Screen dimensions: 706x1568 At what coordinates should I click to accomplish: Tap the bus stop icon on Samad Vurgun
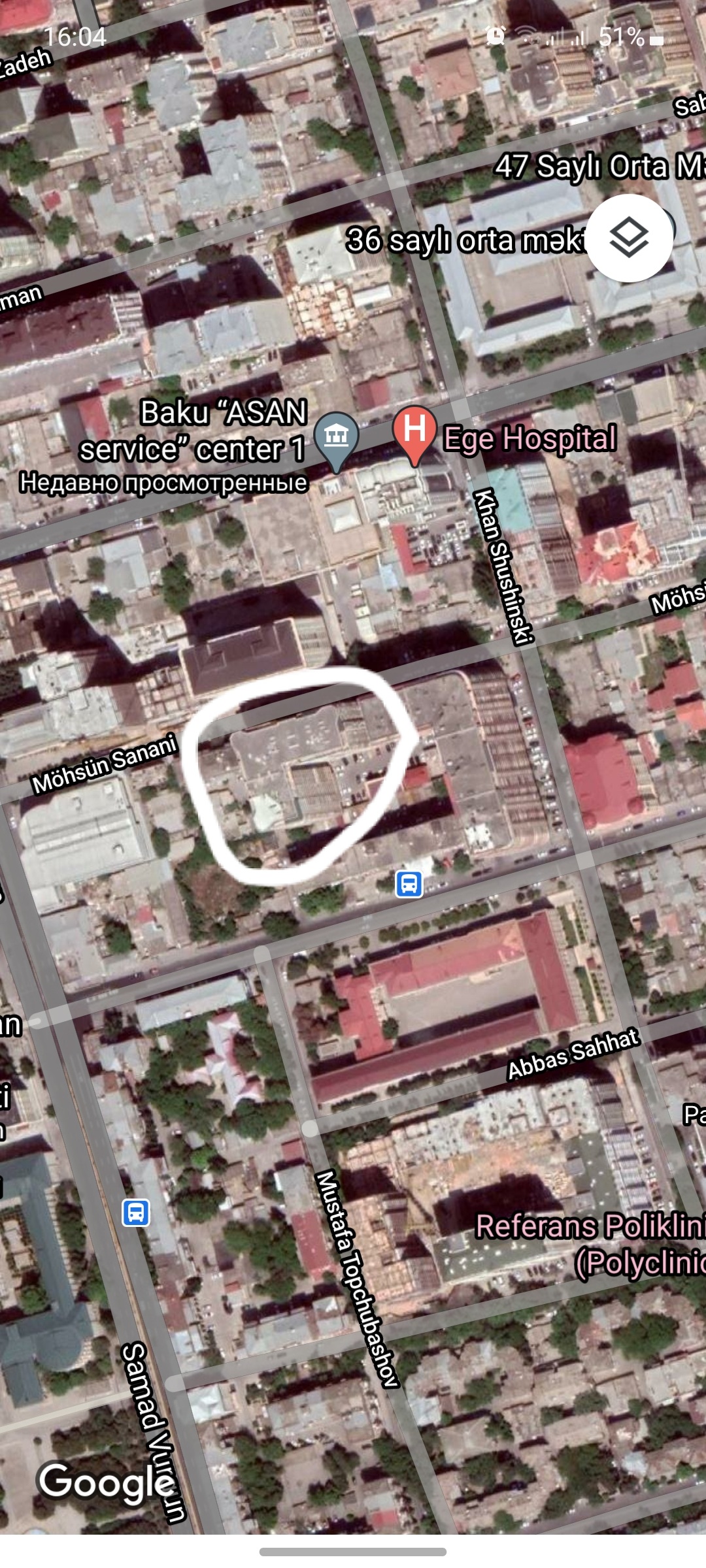point(136,1213)
